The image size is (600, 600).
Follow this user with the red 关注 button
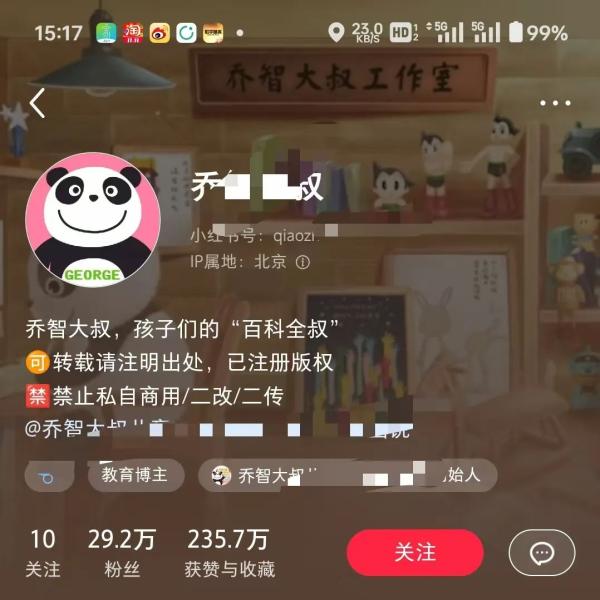(415, 552)
